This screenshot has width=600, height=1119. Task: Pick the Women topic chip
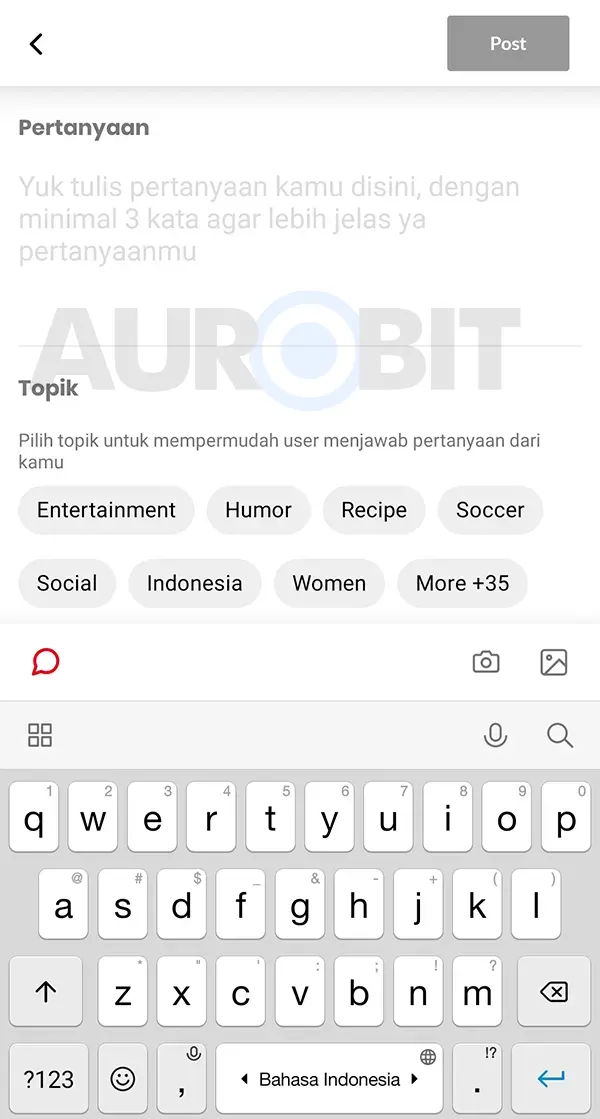tap(329, 583)
